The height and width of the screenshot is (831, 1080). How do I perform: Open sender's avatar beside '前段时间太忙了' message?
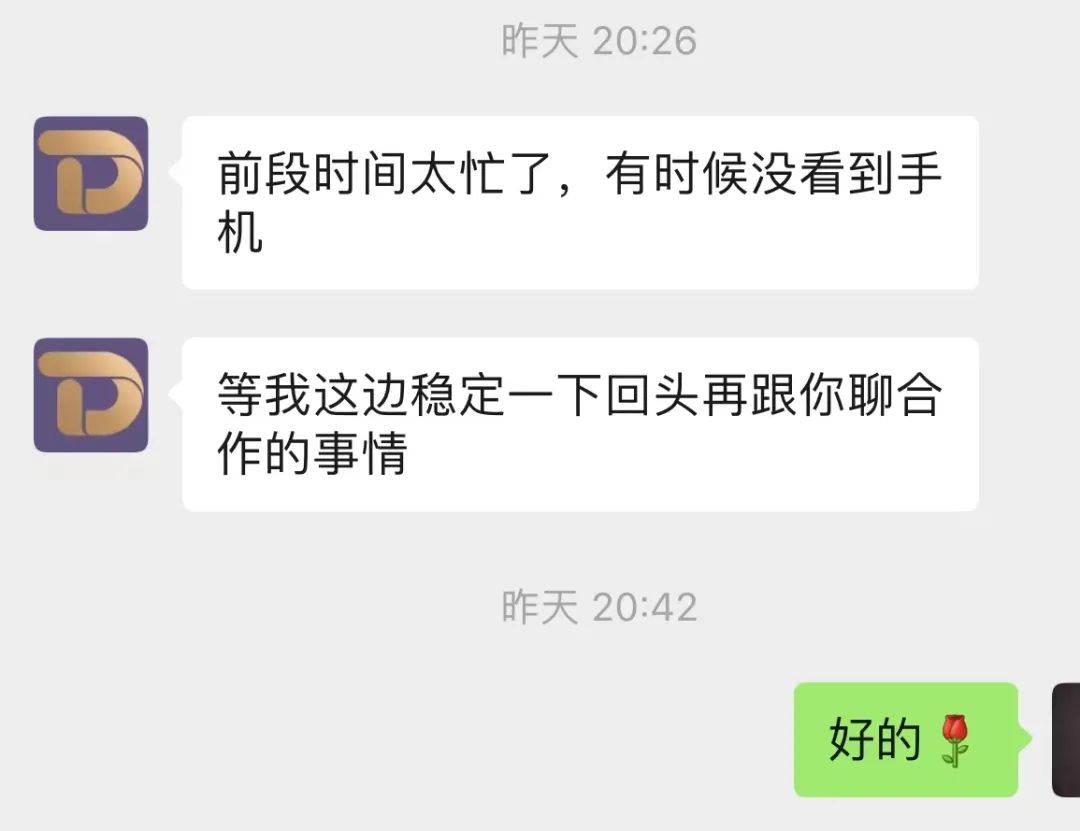pos(91,174)
